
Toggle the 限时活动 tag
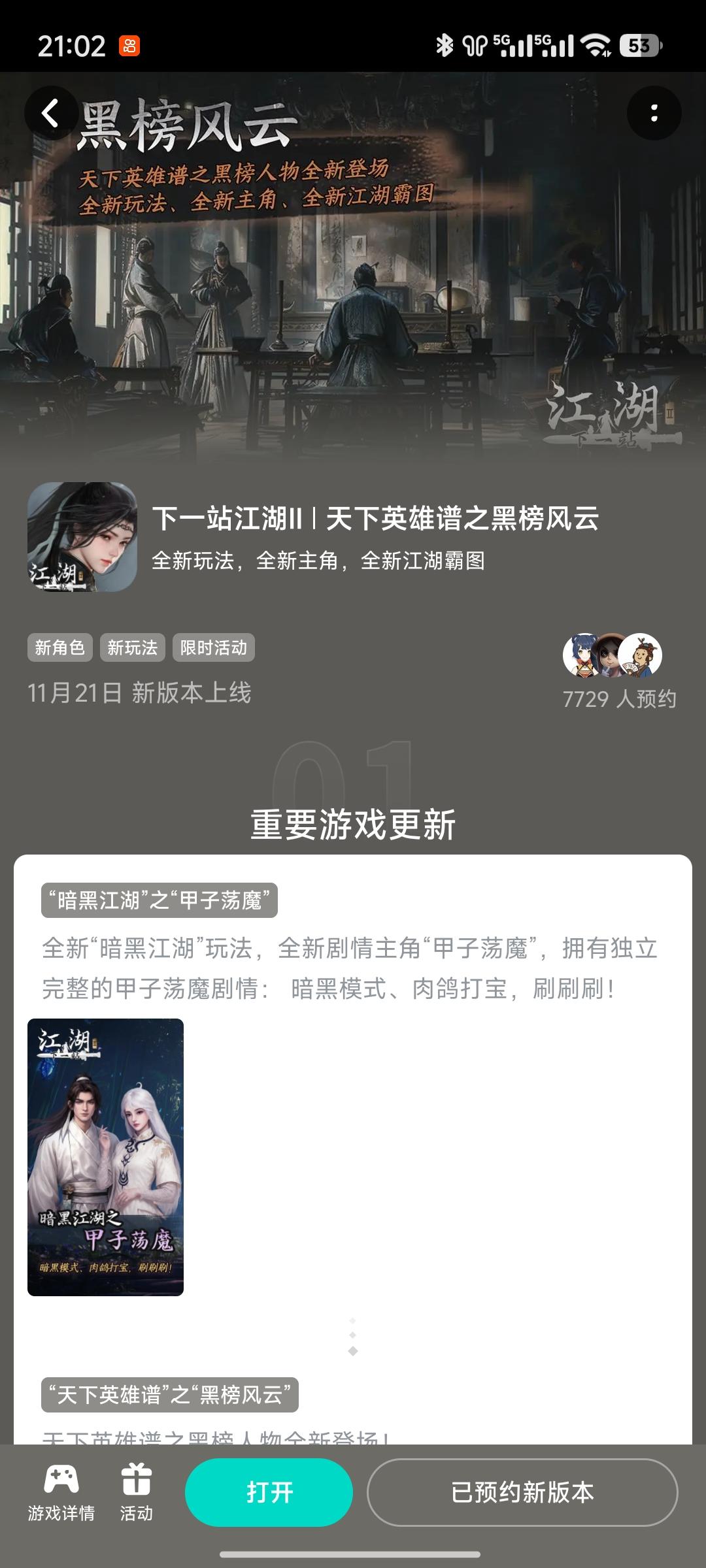pos(214,647)
